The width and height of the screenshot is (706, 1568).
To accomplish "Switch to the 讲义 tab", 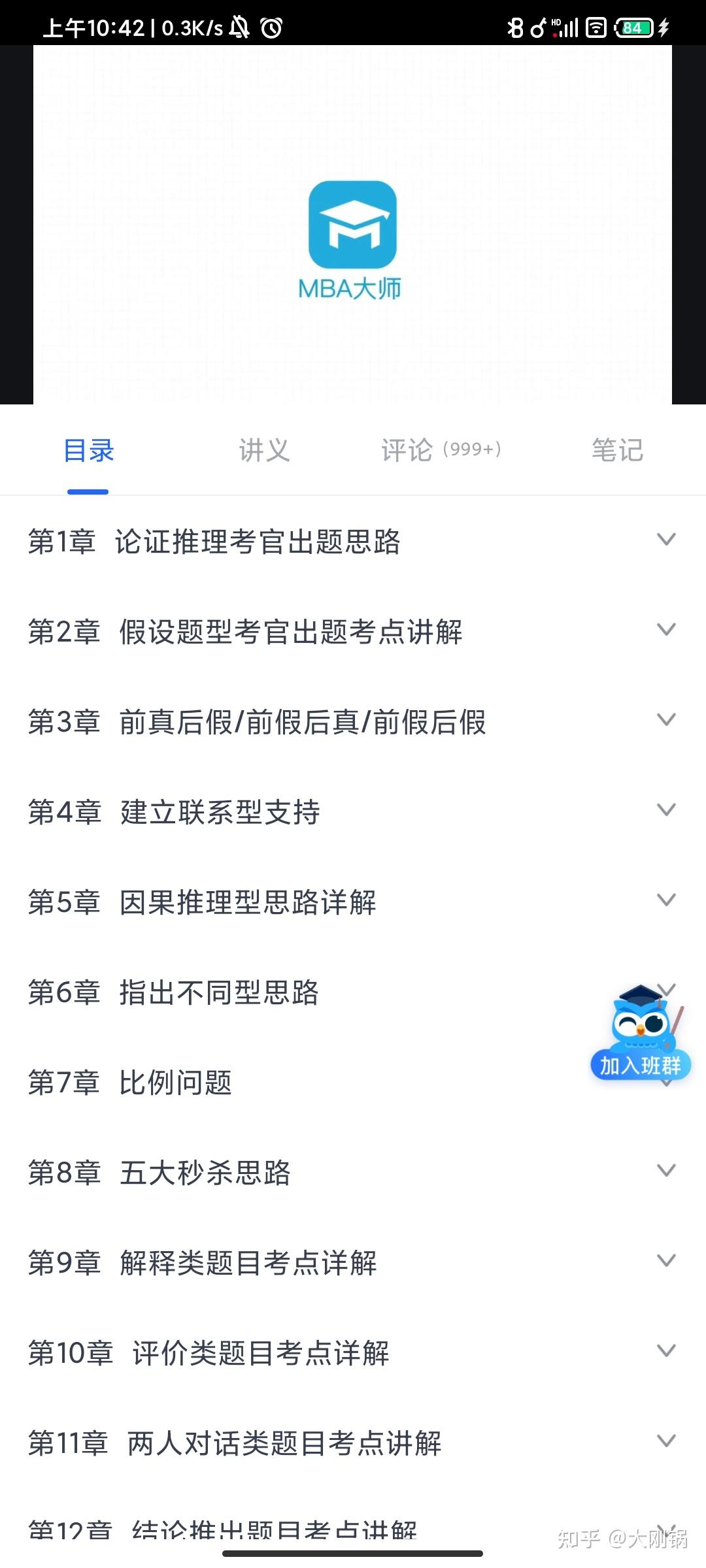I will pyautogui.click(x=263, y=450).
